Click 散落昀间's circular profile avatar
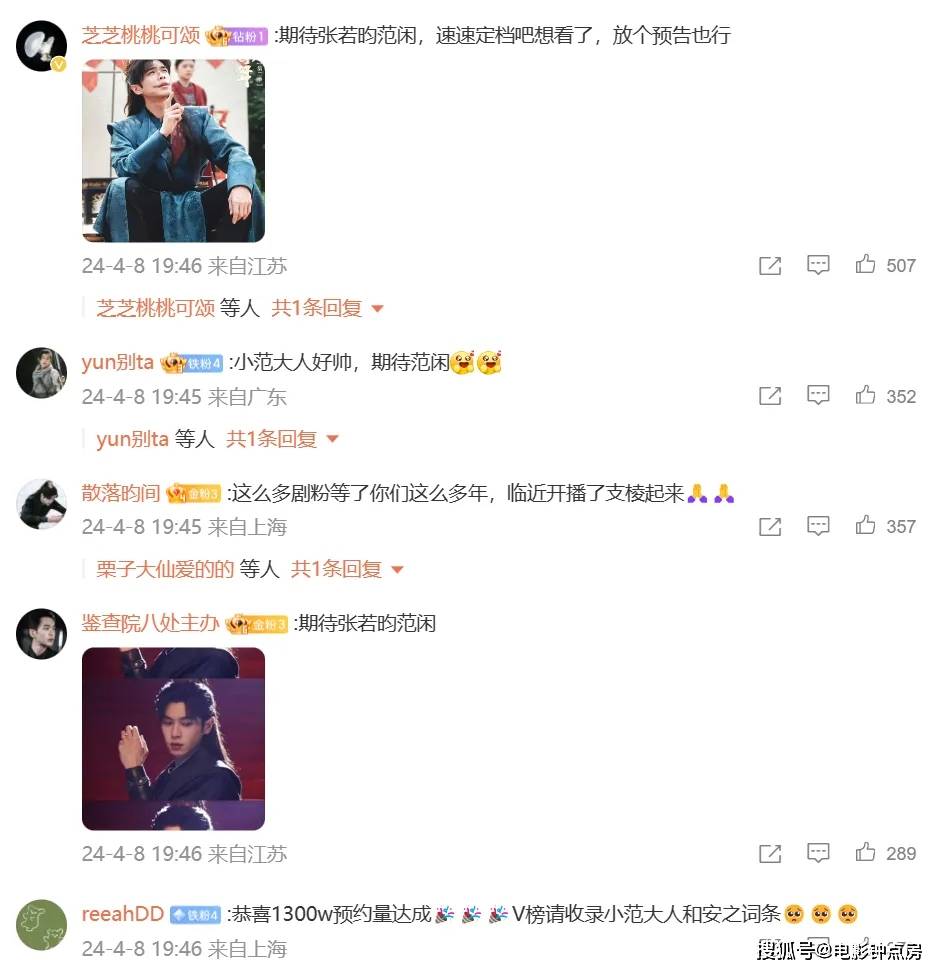 pos(41,504)
